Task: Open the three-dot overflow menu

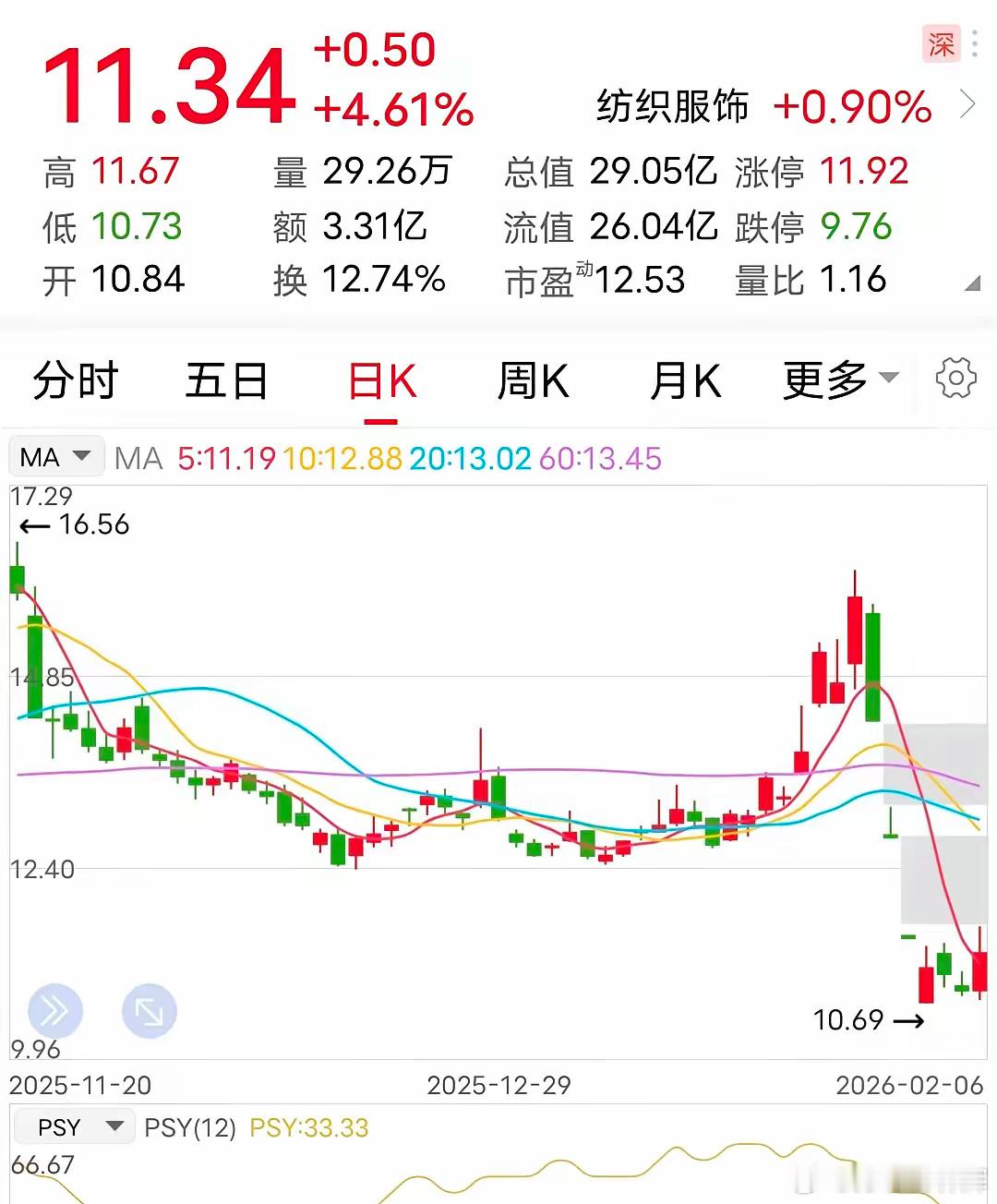Action: coord(975,43)
